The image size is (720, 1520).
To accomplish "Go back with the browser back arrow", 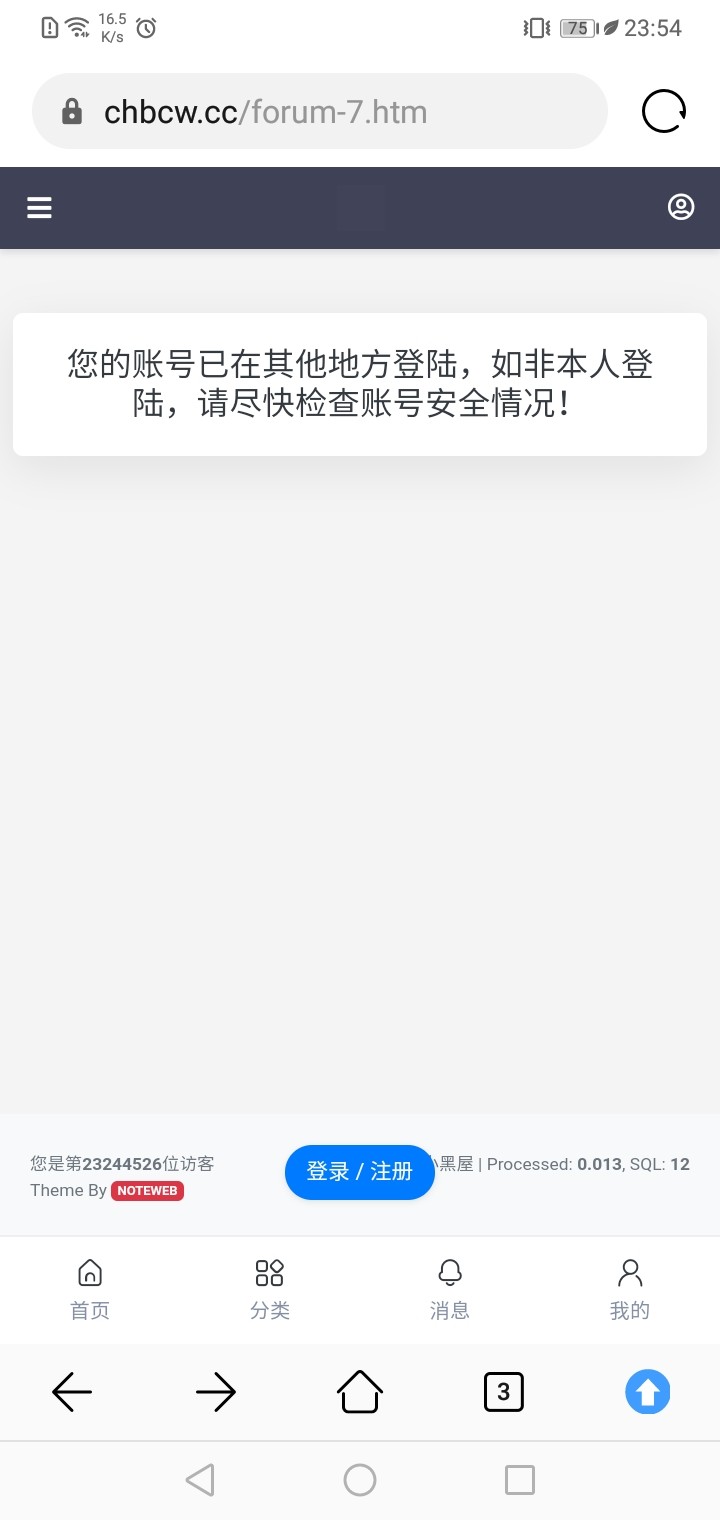I will click(72, 1392).
